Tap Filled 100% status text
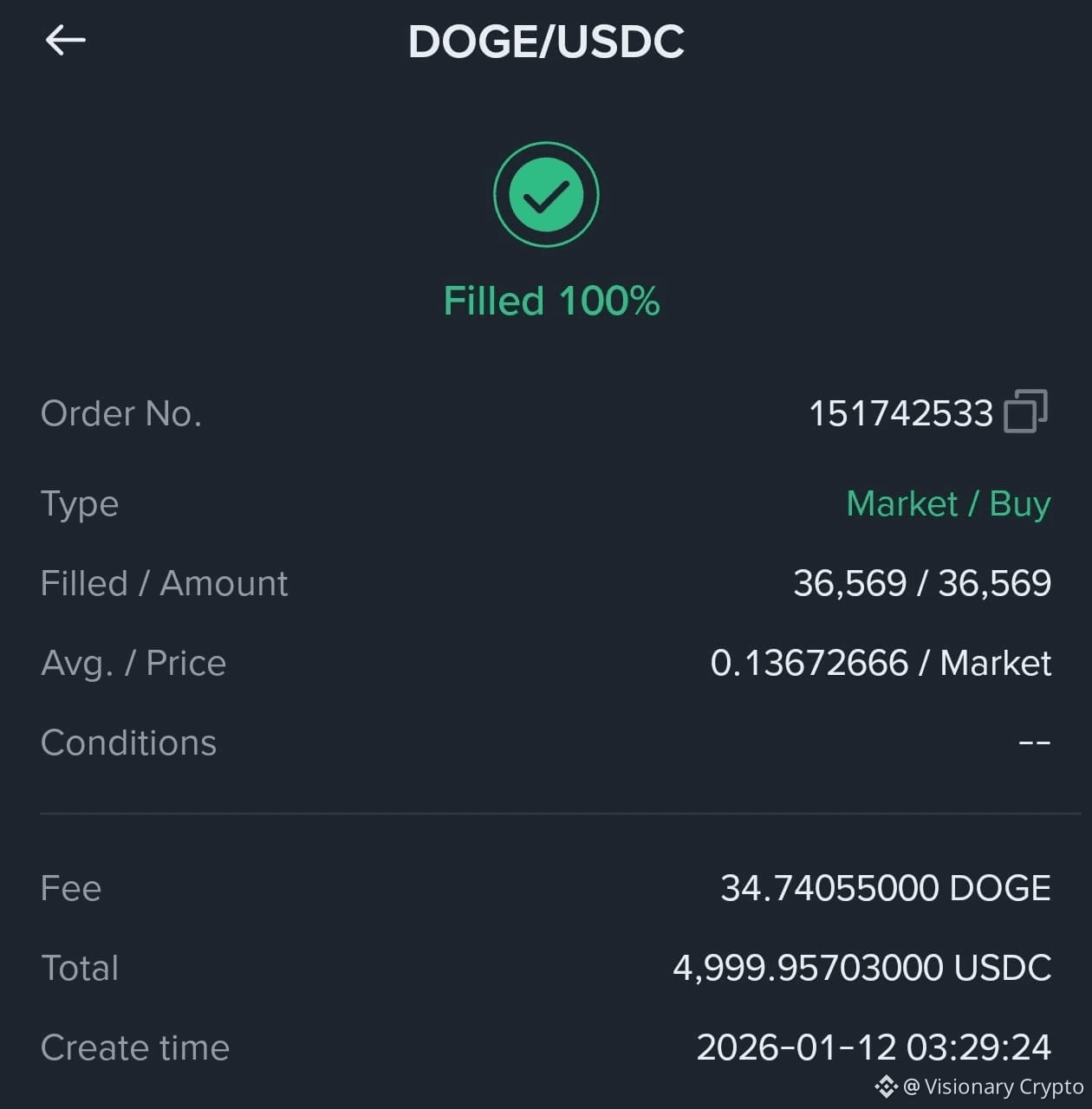Image resolution: width=1092 pixels, height=1109 pixels. tap(551, 301)
